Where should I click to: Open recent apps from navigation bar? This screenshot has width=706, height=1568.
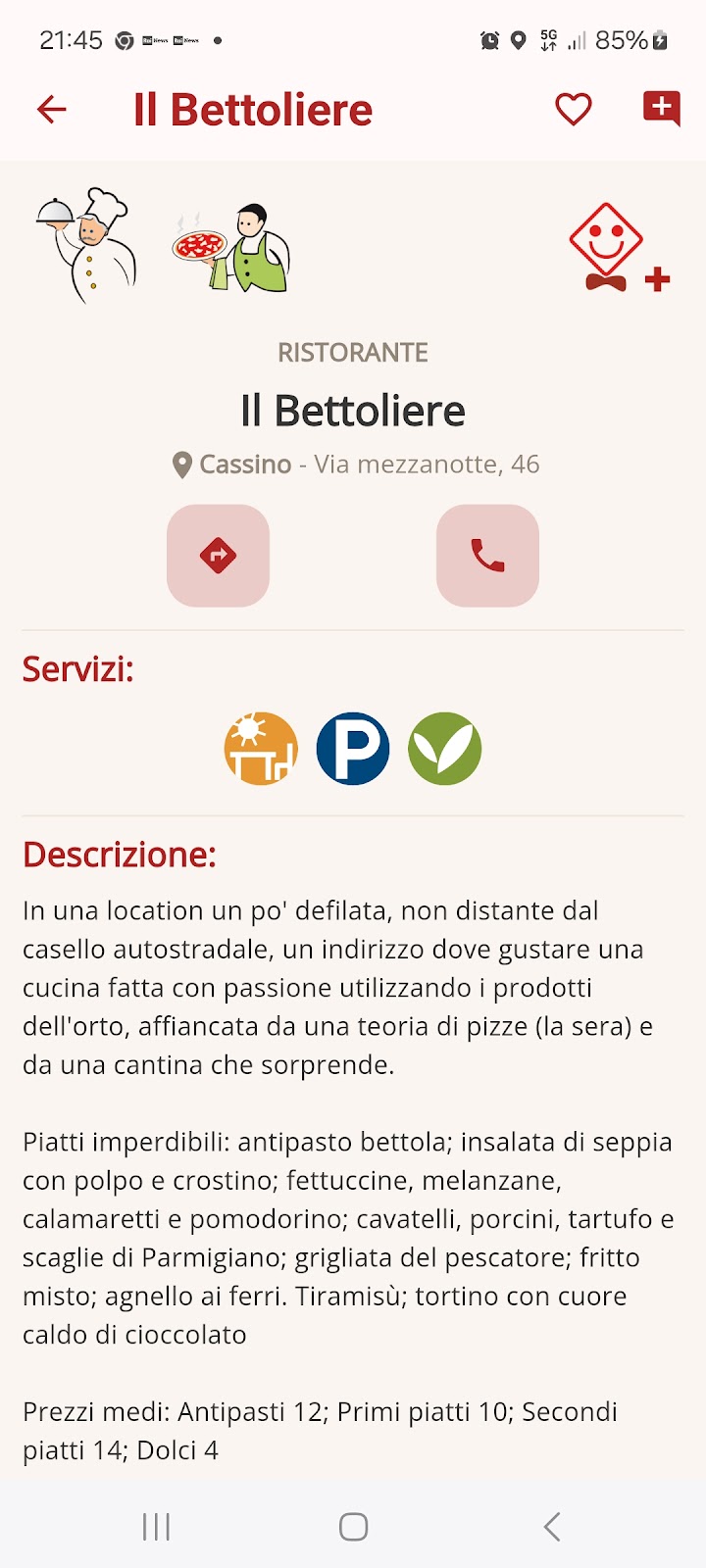[x=156, y=1527]
